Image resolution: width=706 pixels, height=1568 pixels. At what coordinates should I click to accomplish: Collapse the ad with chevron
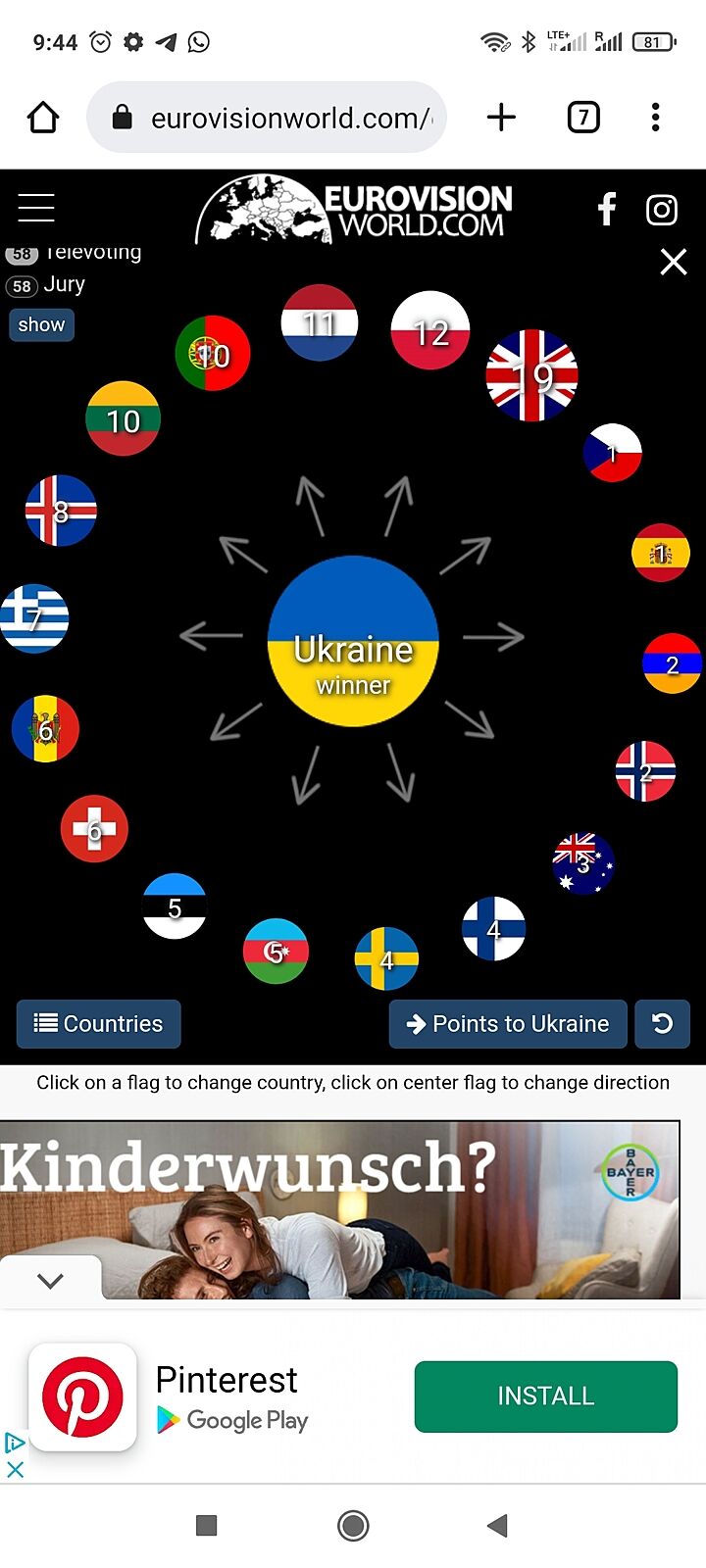[x=50, y=1280]
